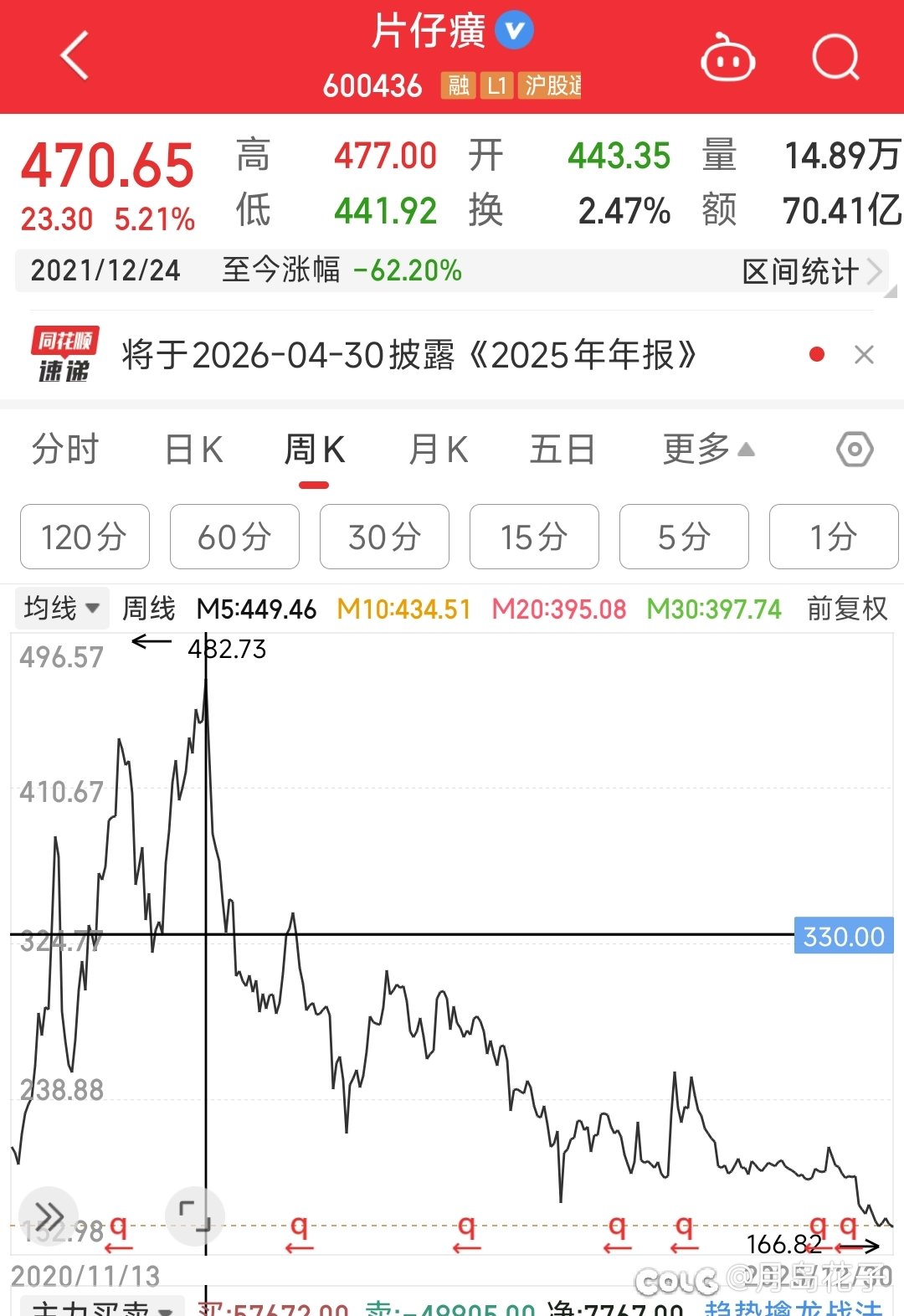Open the 2025年年报 disclosure notice
The image size is (904, 1316).
[x=408, y=355]
